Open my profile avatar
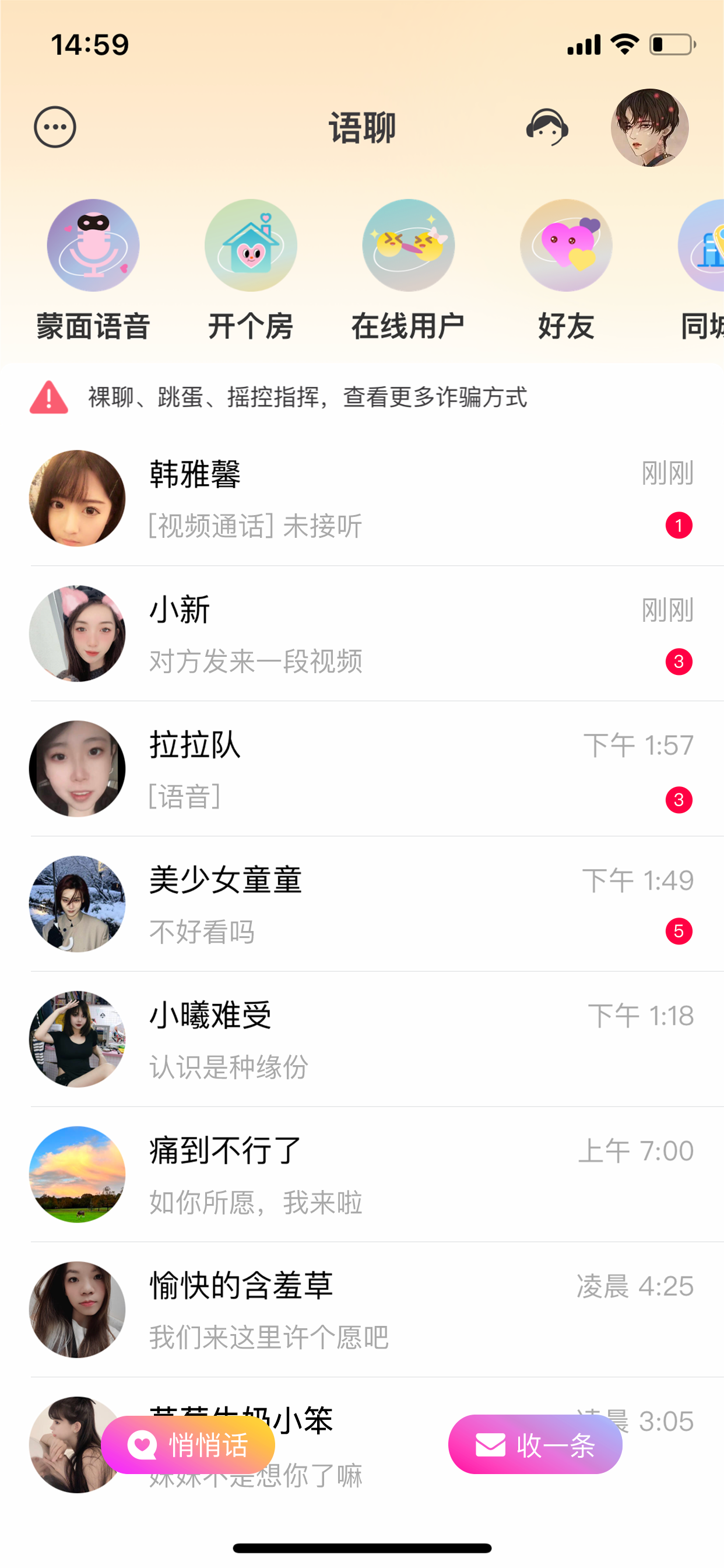 pyautogui.click(x=649, y=127)
